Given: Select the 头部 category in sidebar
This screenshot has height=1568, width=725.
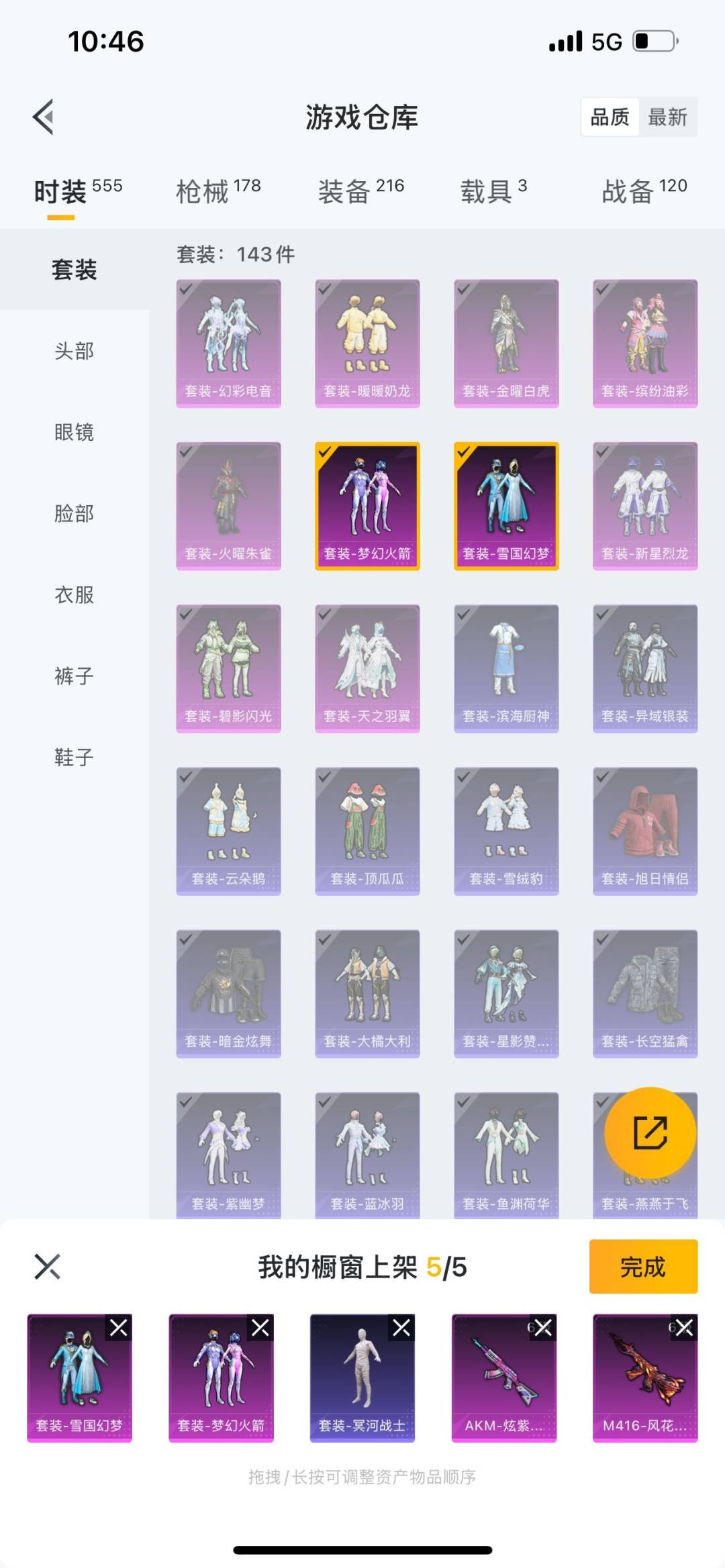Looking at the screenshot, I should click(x=74, y=351).
